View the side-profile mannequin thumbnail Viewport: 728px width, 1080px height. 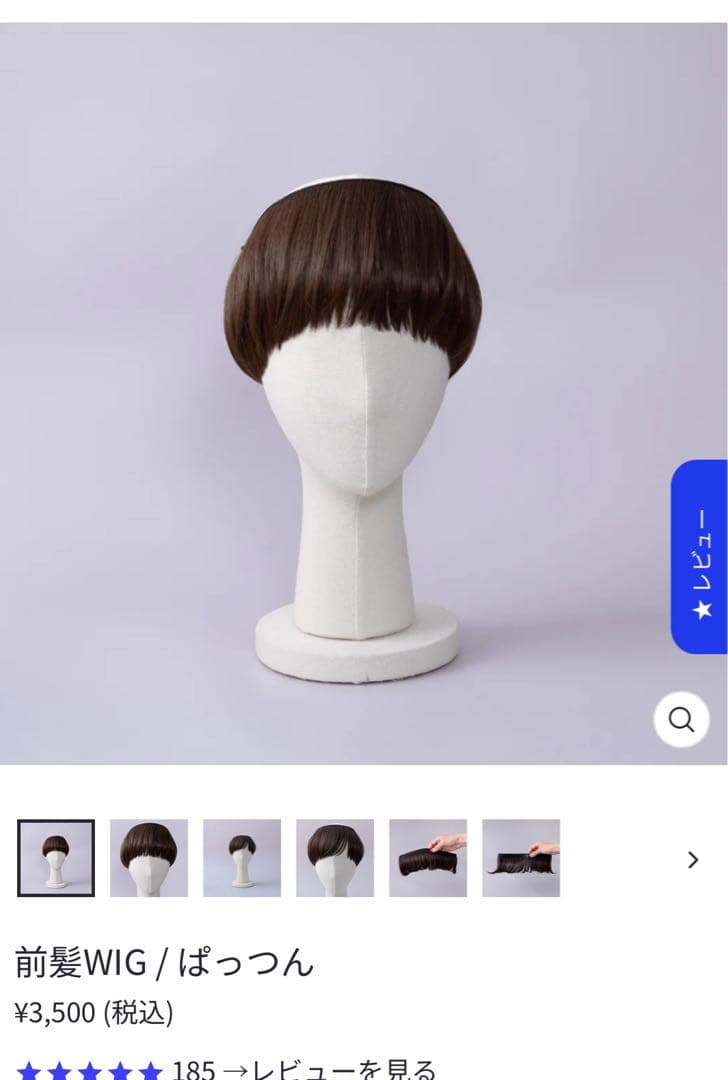click(x=243, y=858)
